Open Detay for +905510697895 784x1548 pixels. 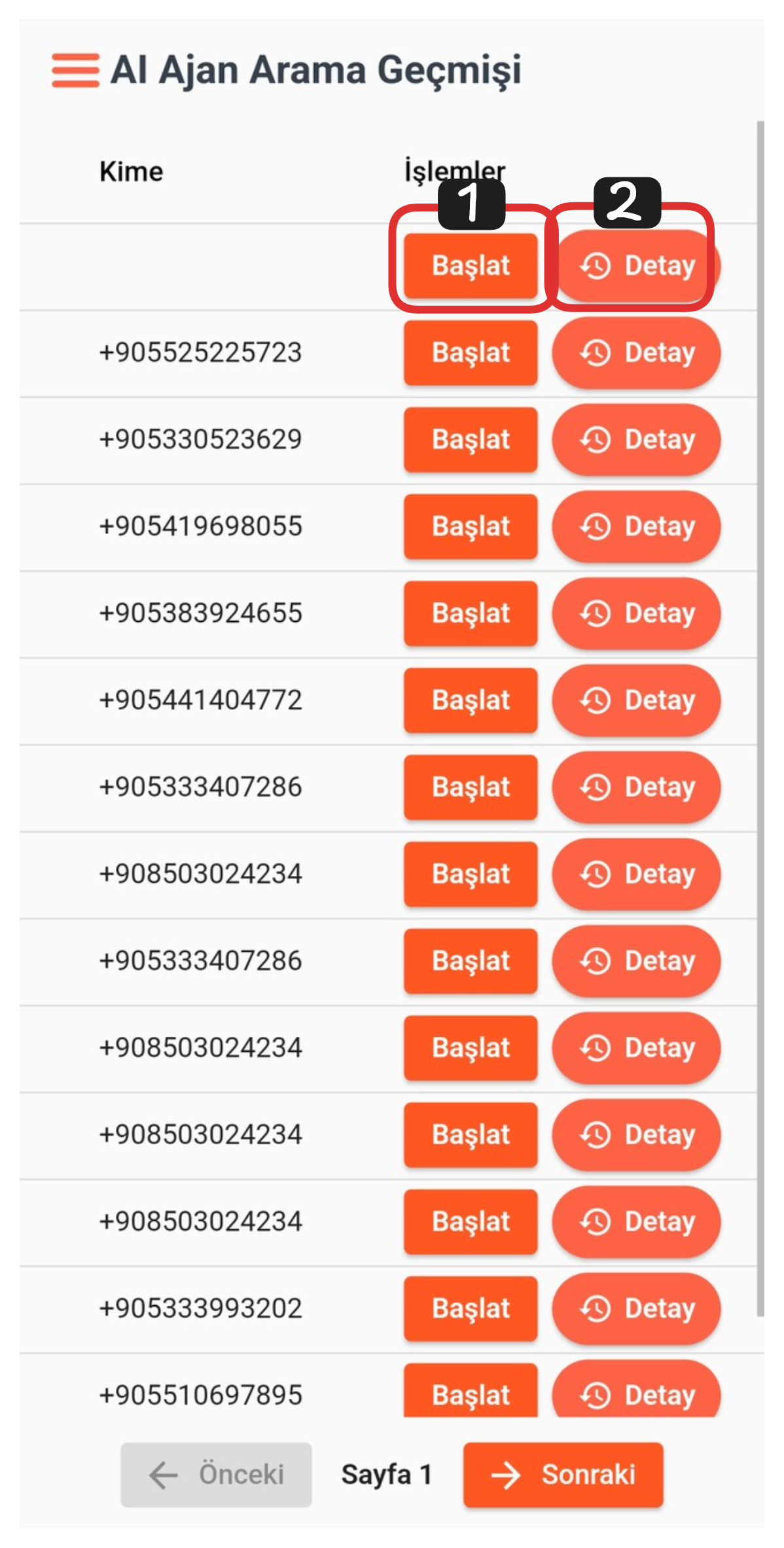636,1389
